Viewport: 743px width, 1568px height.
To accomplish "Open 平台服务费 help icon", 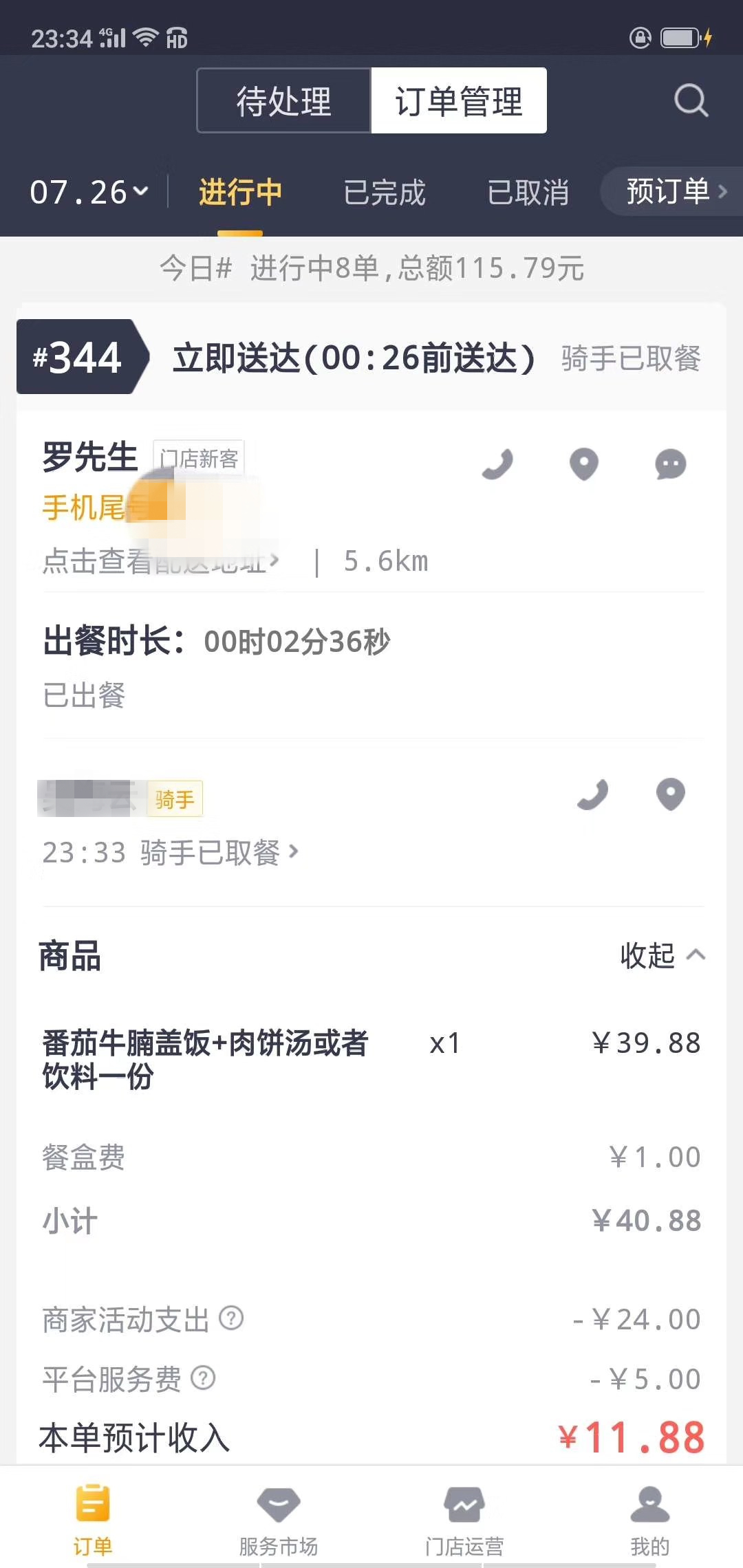I will tap(203, 1378).
